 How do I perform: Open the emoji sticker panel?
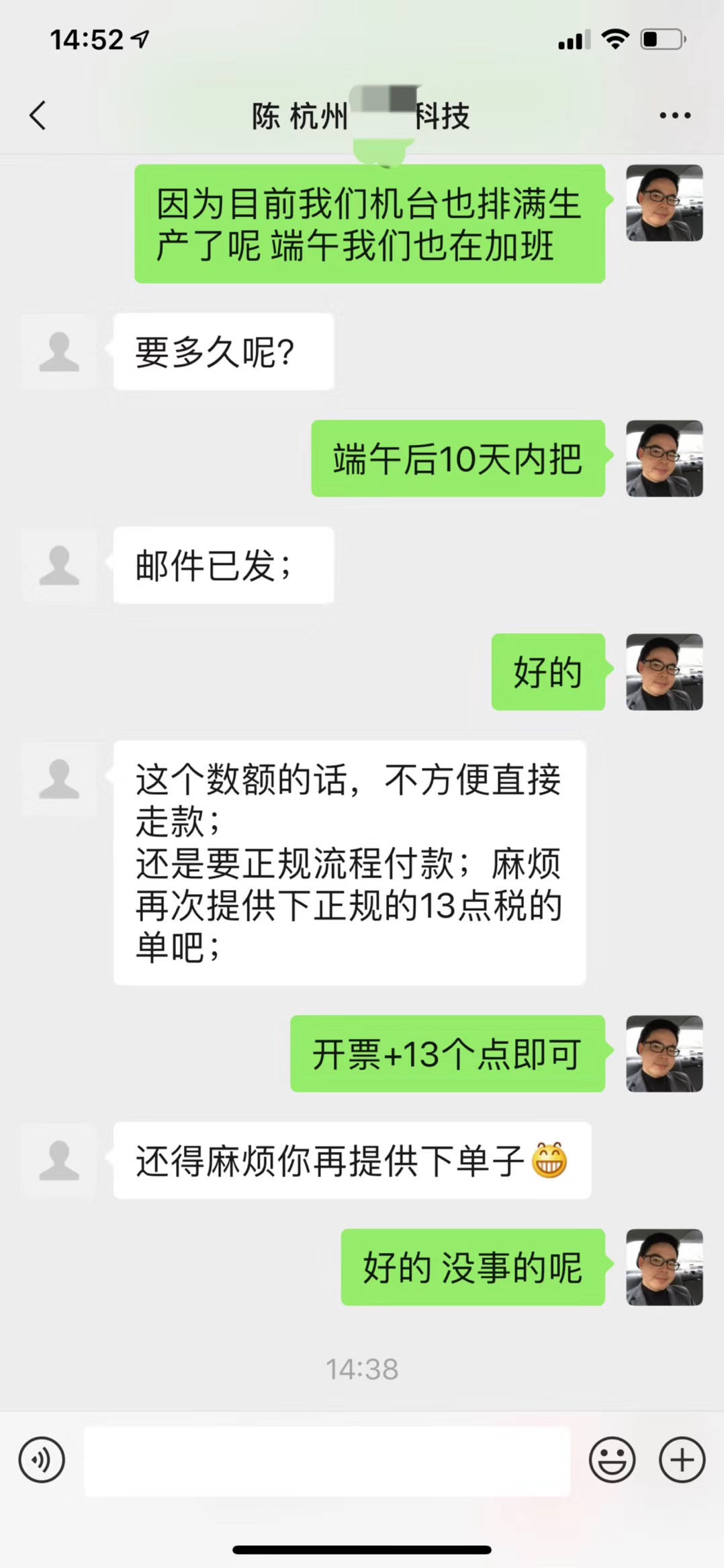click(612, 1459)
